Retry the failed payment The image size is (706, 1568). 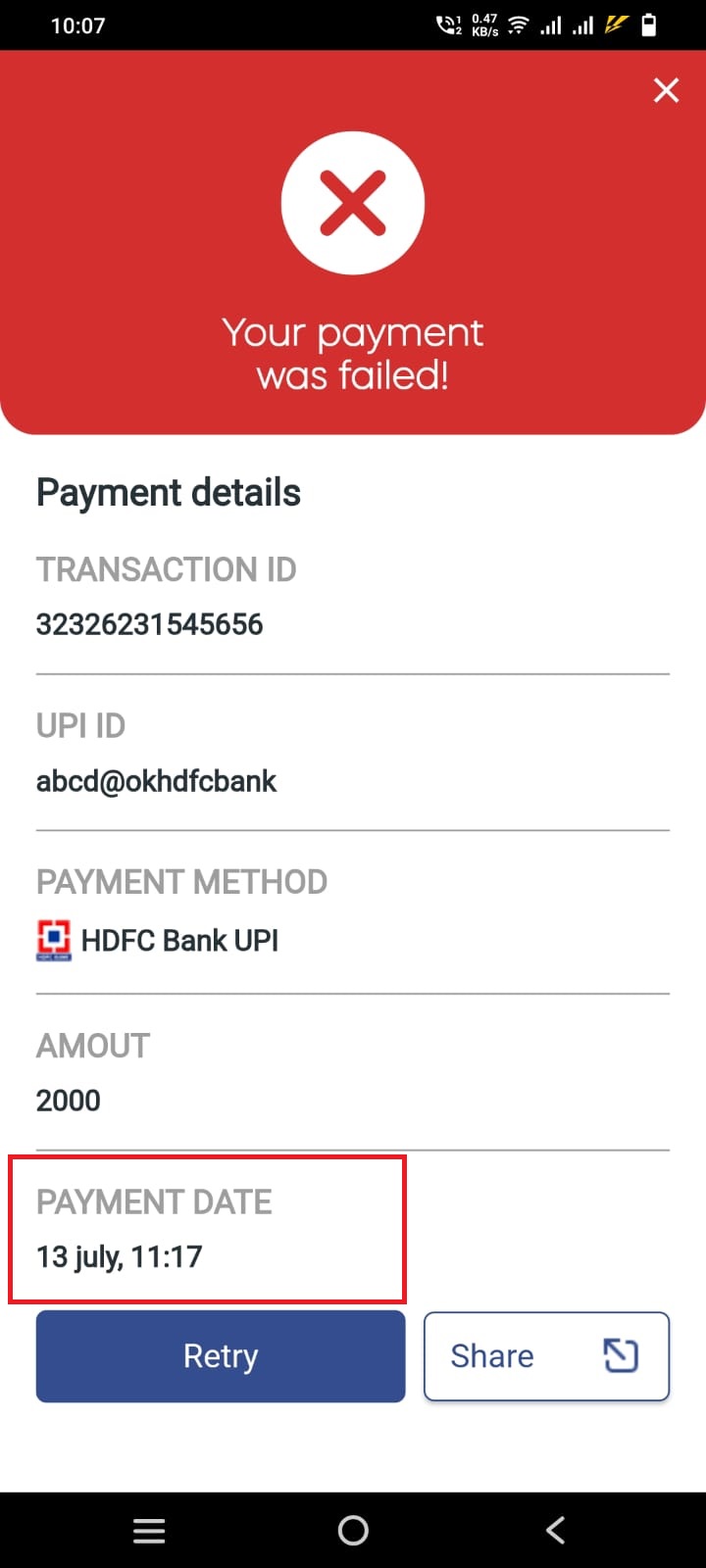coord(221,1355)
